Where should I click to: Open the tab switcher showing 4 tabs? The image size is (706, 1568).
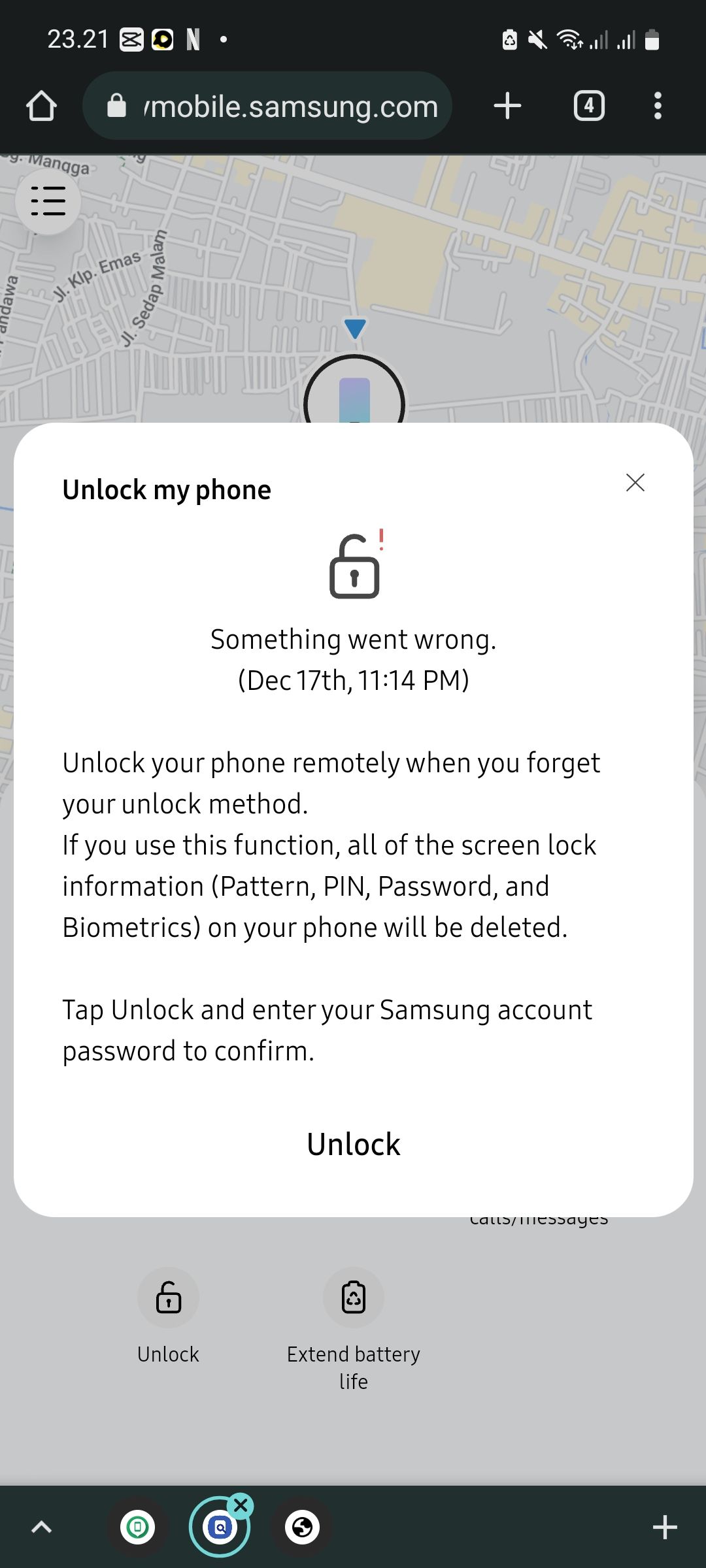tap(588, 105)
